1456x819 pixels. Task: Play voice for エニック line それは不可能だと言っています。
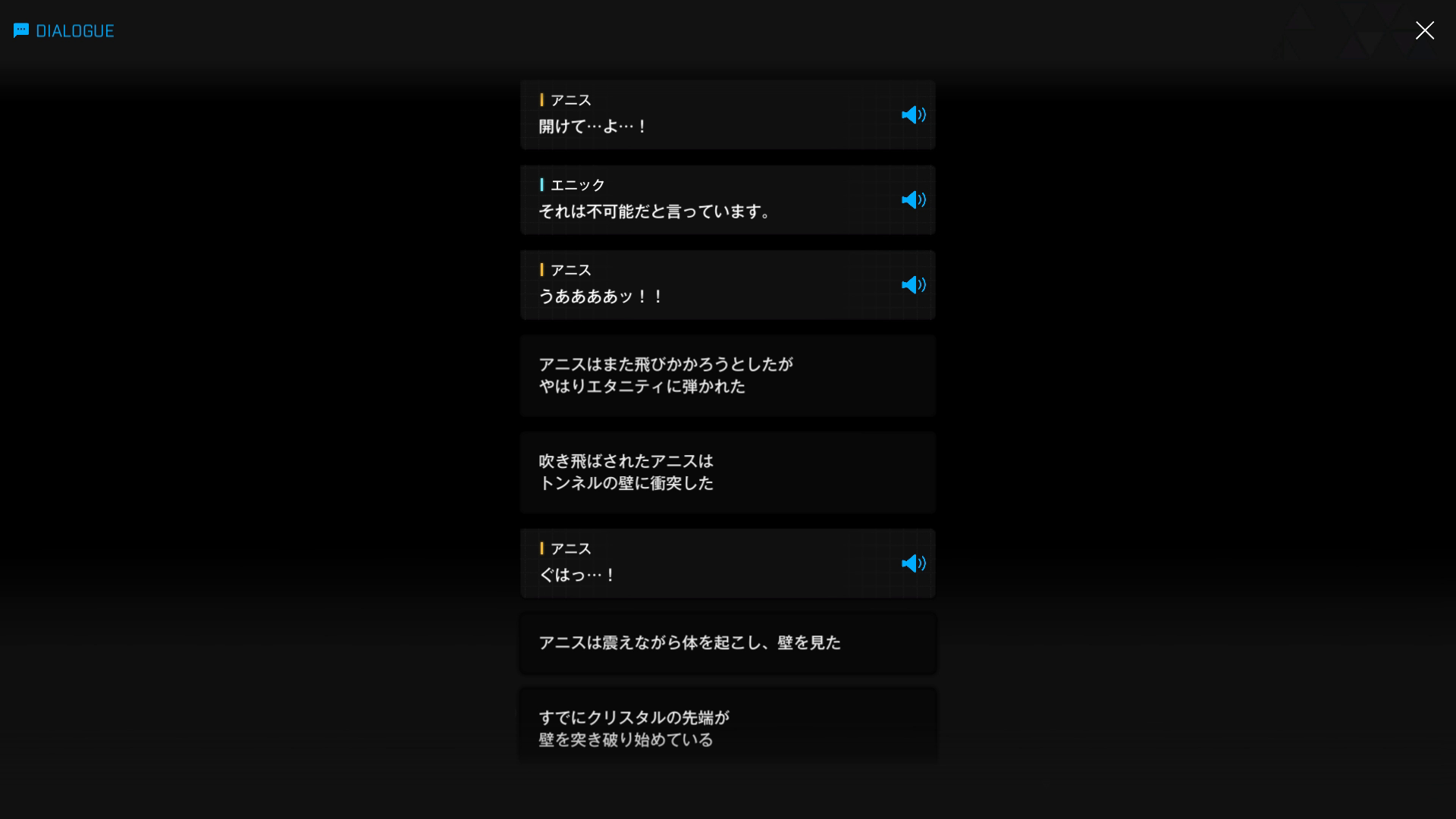pyautogui.click(x=913, y=199)
